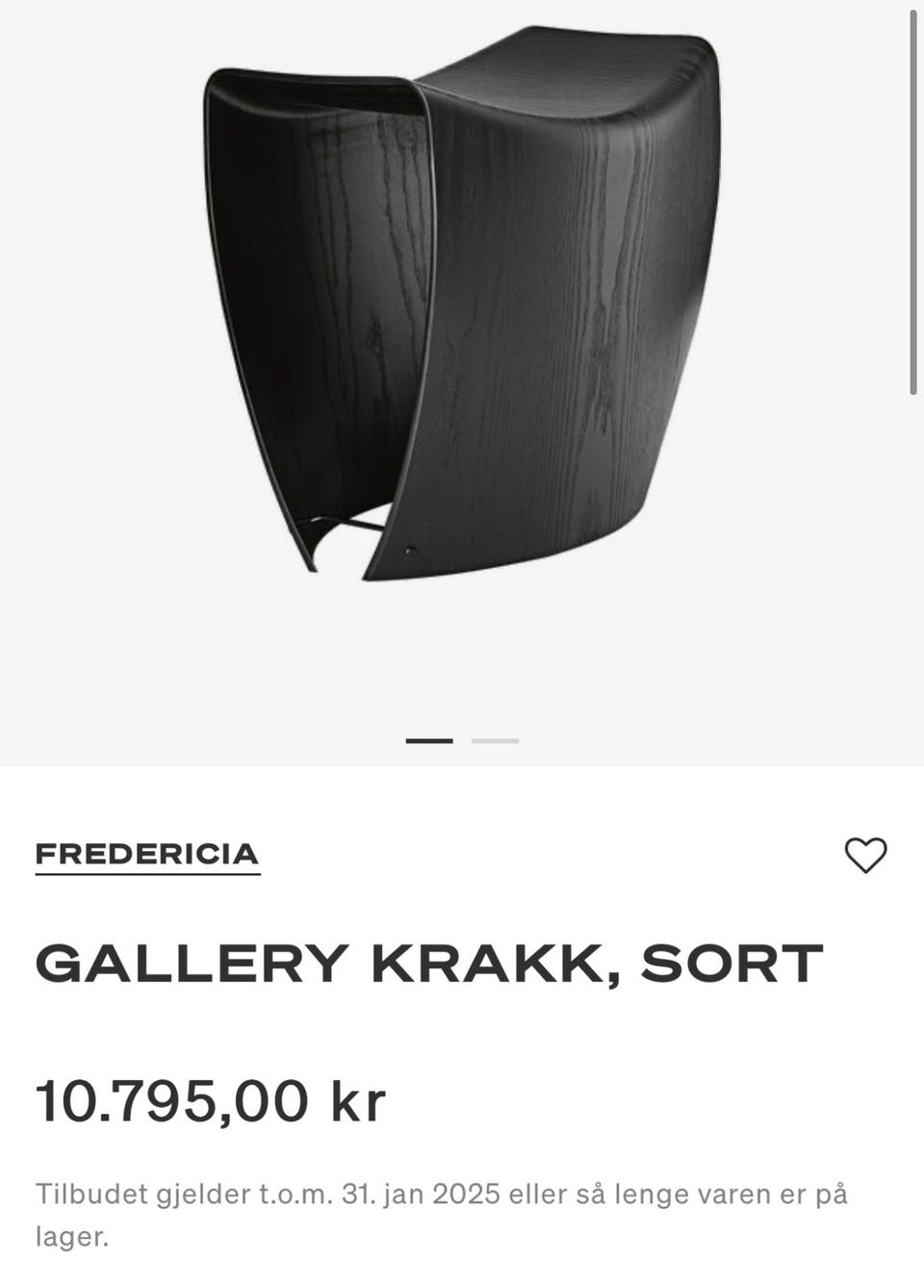Select the first carousel indicator bar
Screen dimensions: 924x1288
coord(431,740)
